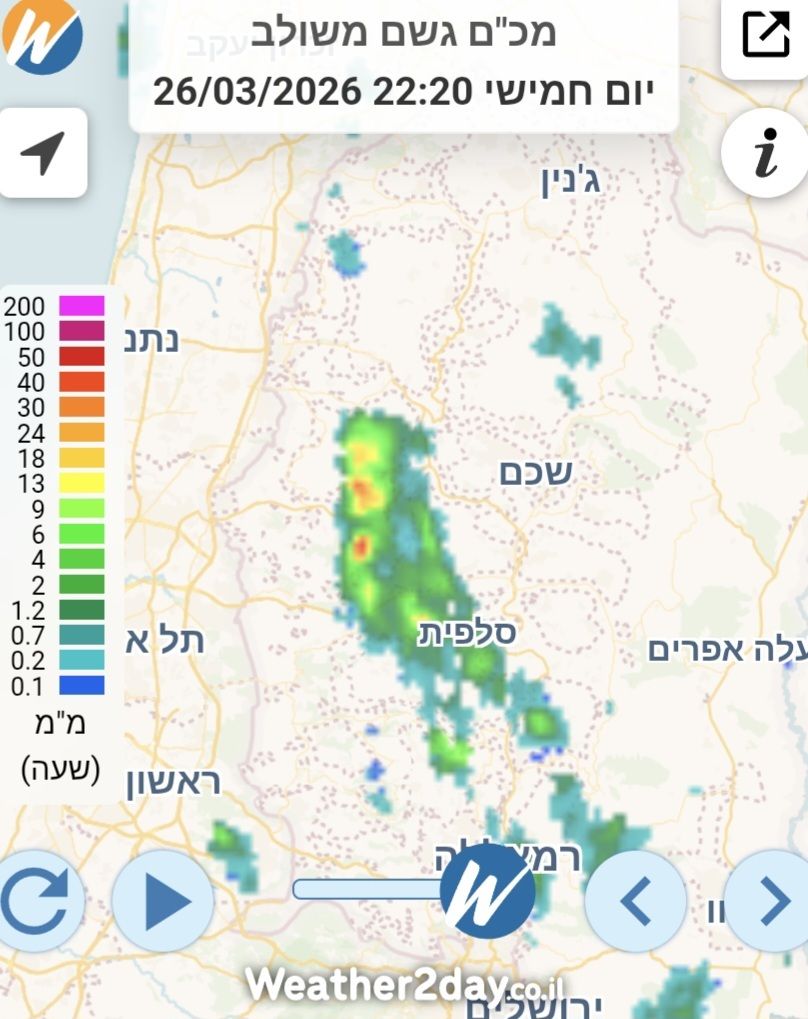This screenshot has width=808, height=1019.
Task: Tap the timeline slider handle
Action: 487,890
